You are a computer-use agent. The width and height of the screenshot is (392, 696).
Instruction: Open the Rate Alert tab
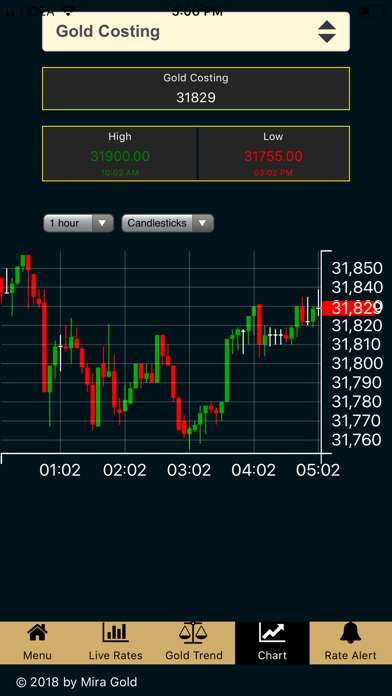point(350,643)
